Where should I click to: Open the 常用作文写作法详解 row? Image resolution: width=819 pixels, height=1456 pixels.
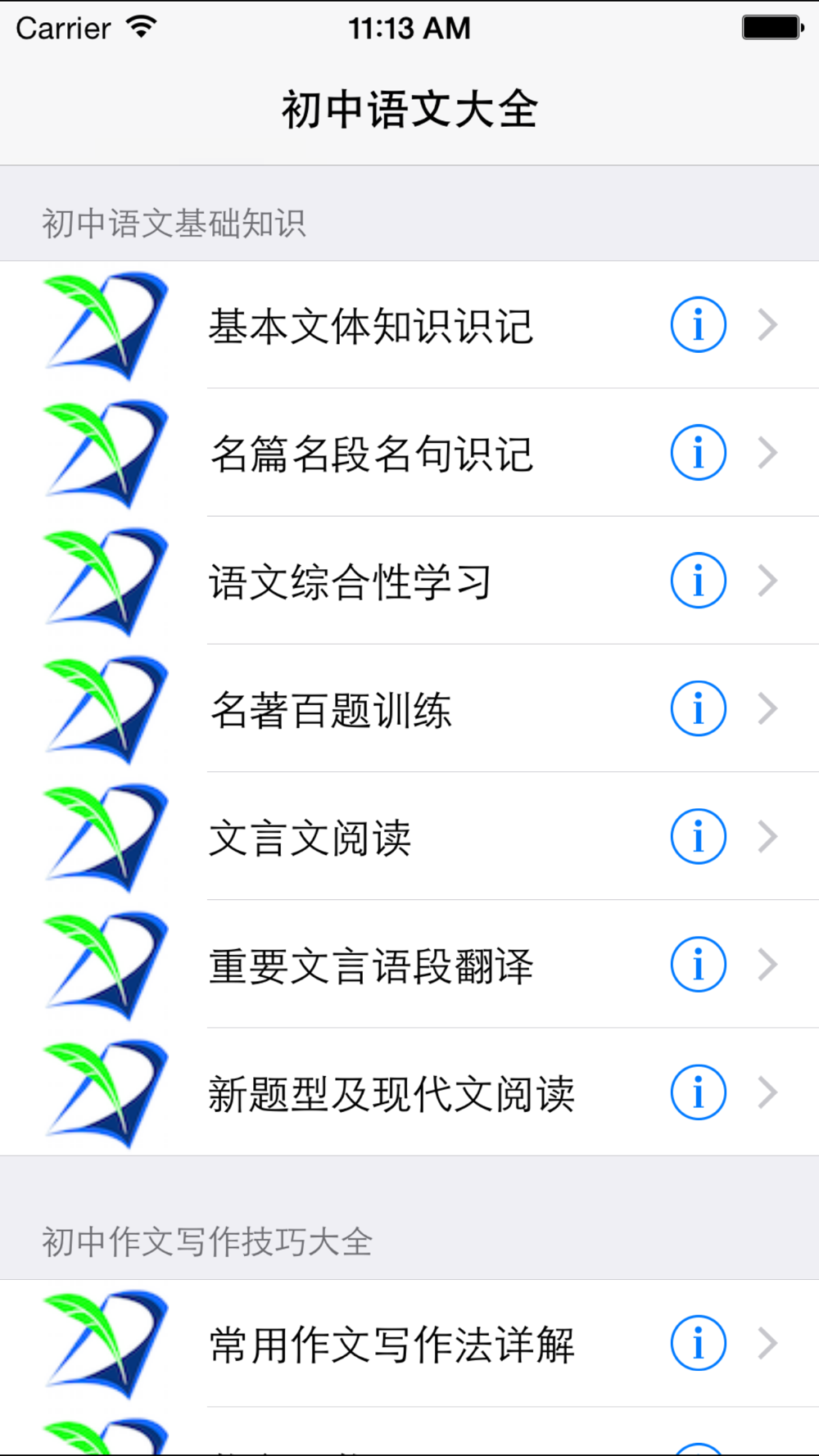391,1344
